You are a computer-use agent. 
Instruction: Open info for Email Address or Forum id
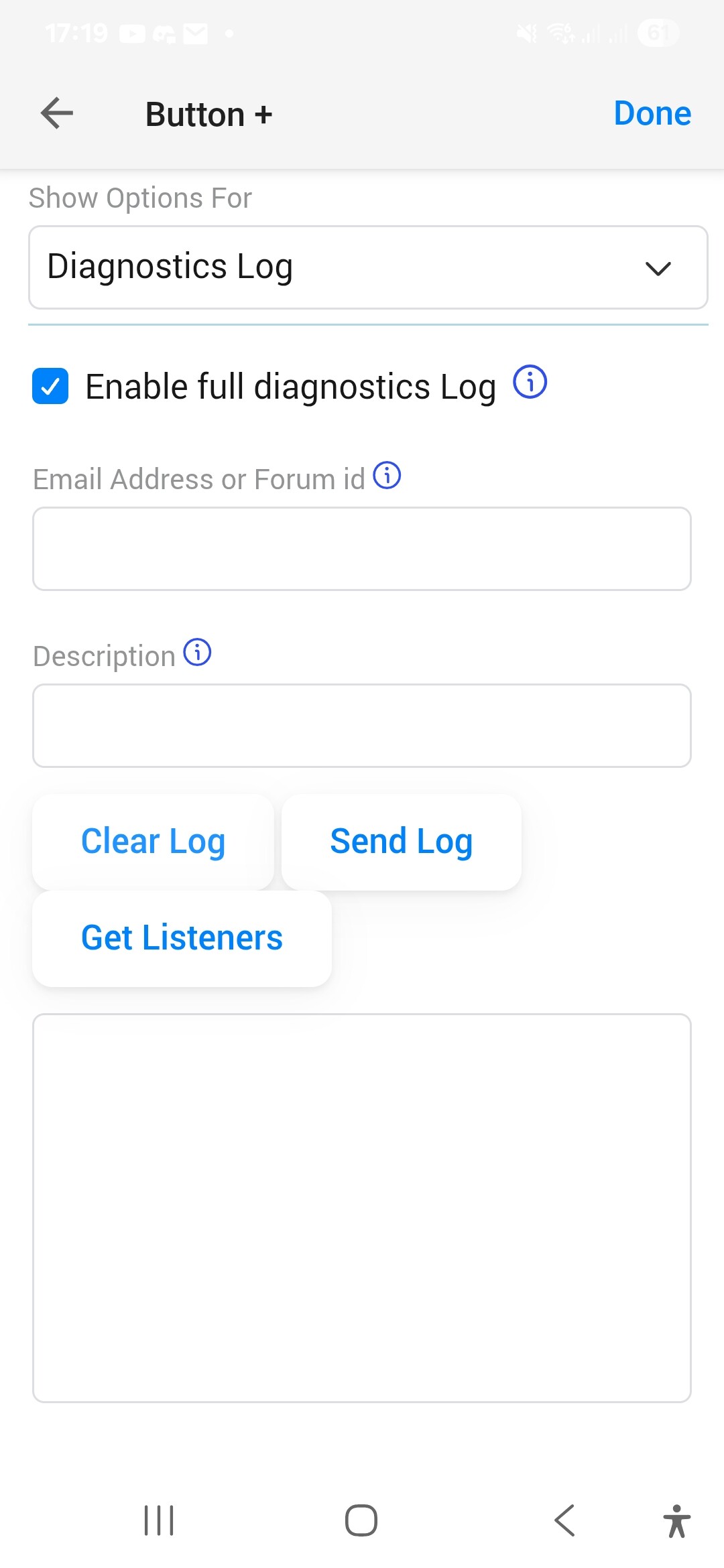tap(387, 476)
